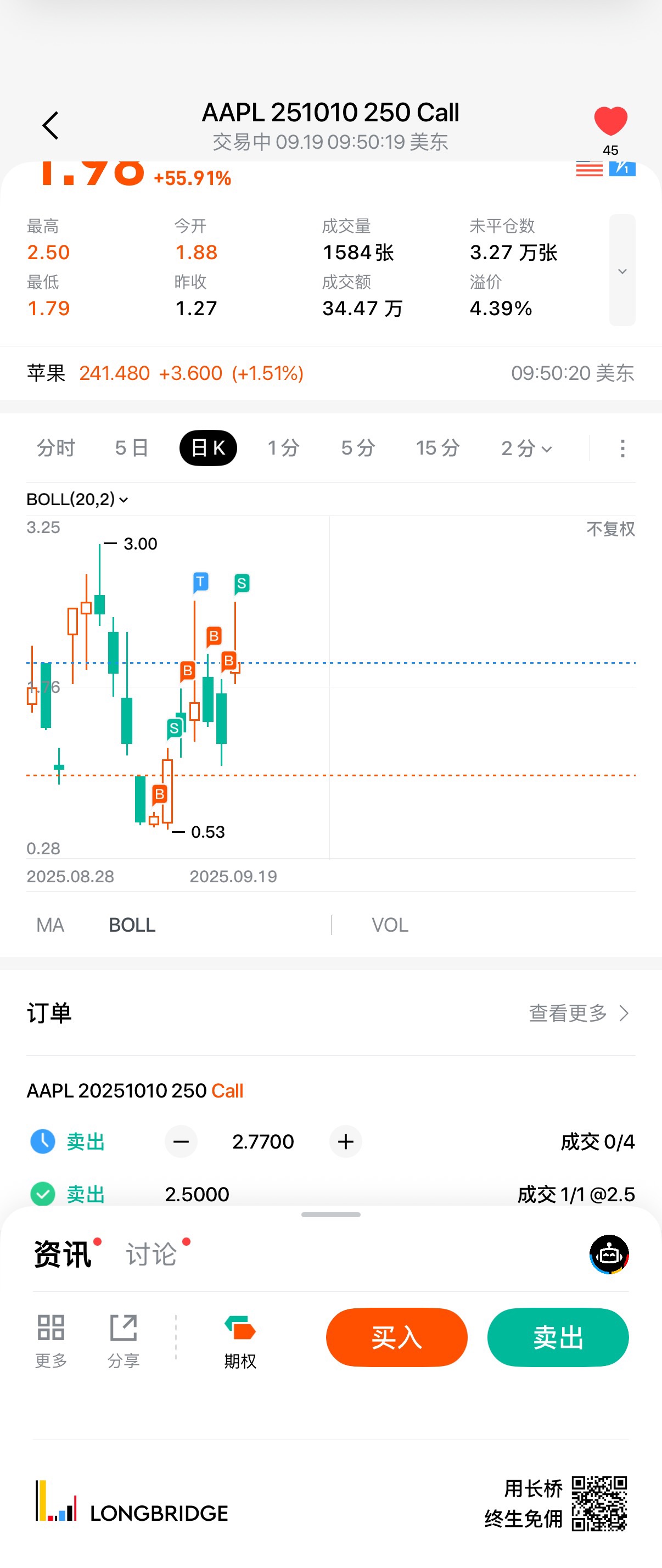This screenshot has width=662, height=1568.
Task: Switch to the 讨论 tab
Action: click(x=152, y=1255)
